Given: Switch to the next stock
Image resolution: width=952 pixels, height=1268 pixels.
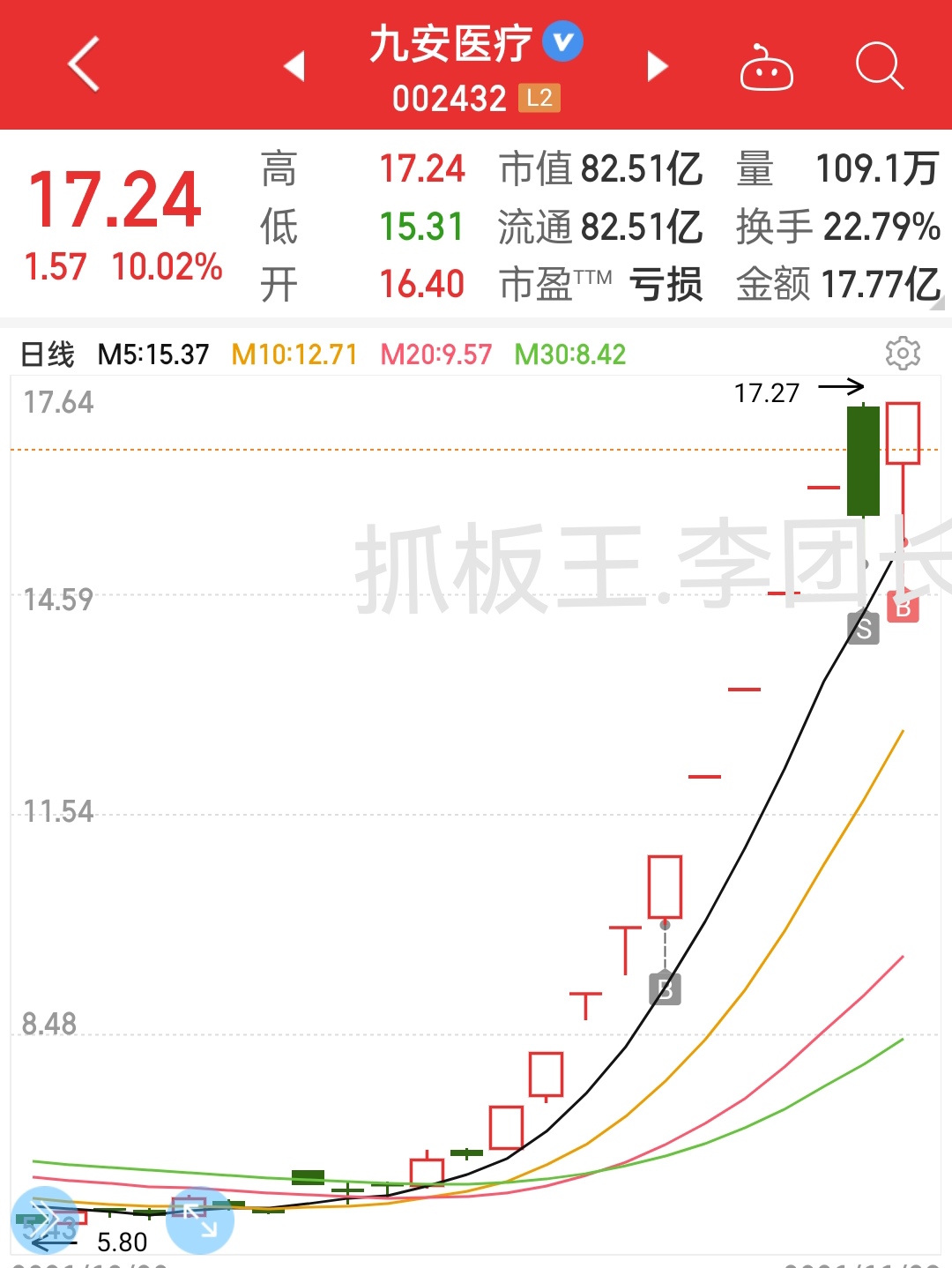Looking at the screenshot, I should click(657, 66).
